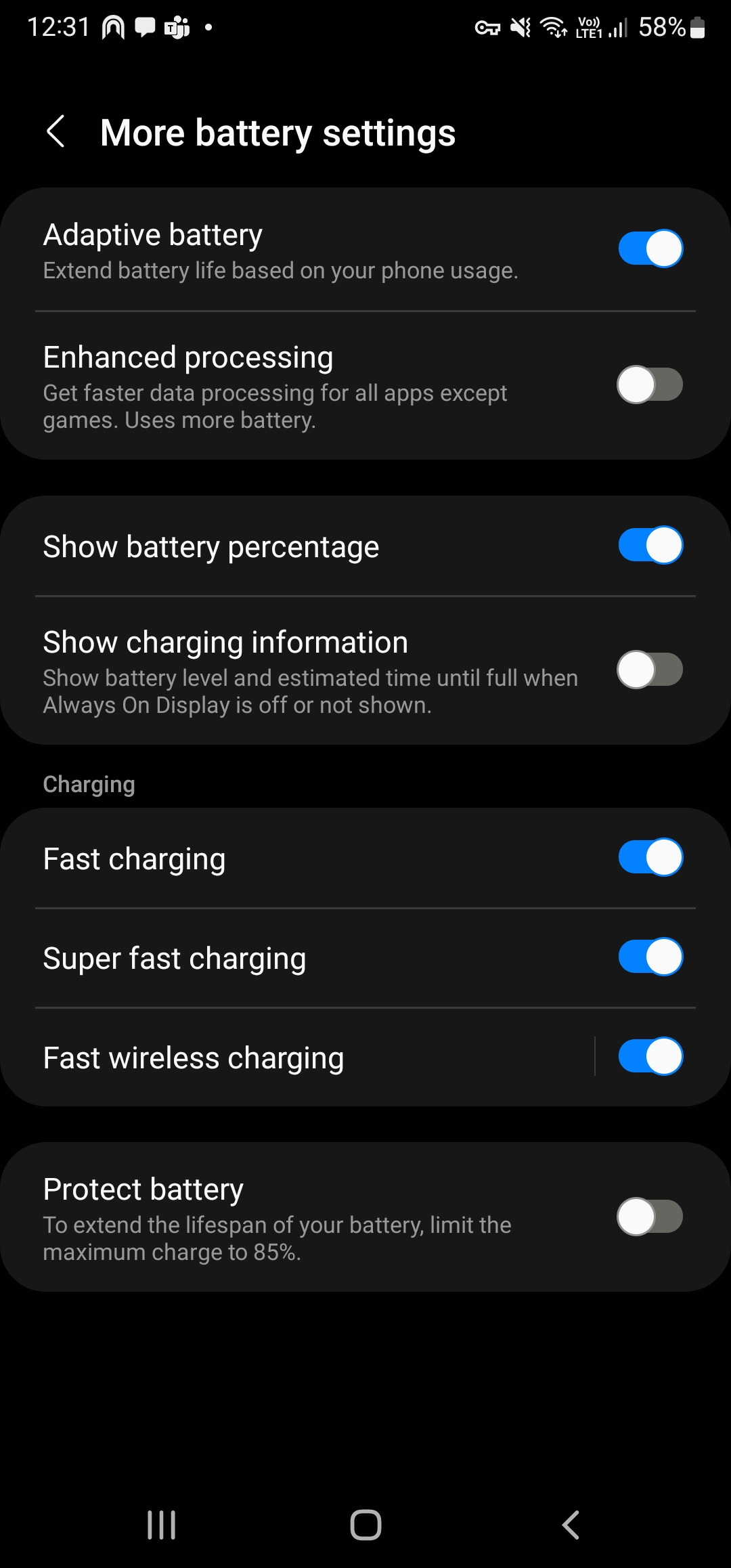Toggle the Fast wireless charging switch
The image size is (731, 1568).
650,1056
